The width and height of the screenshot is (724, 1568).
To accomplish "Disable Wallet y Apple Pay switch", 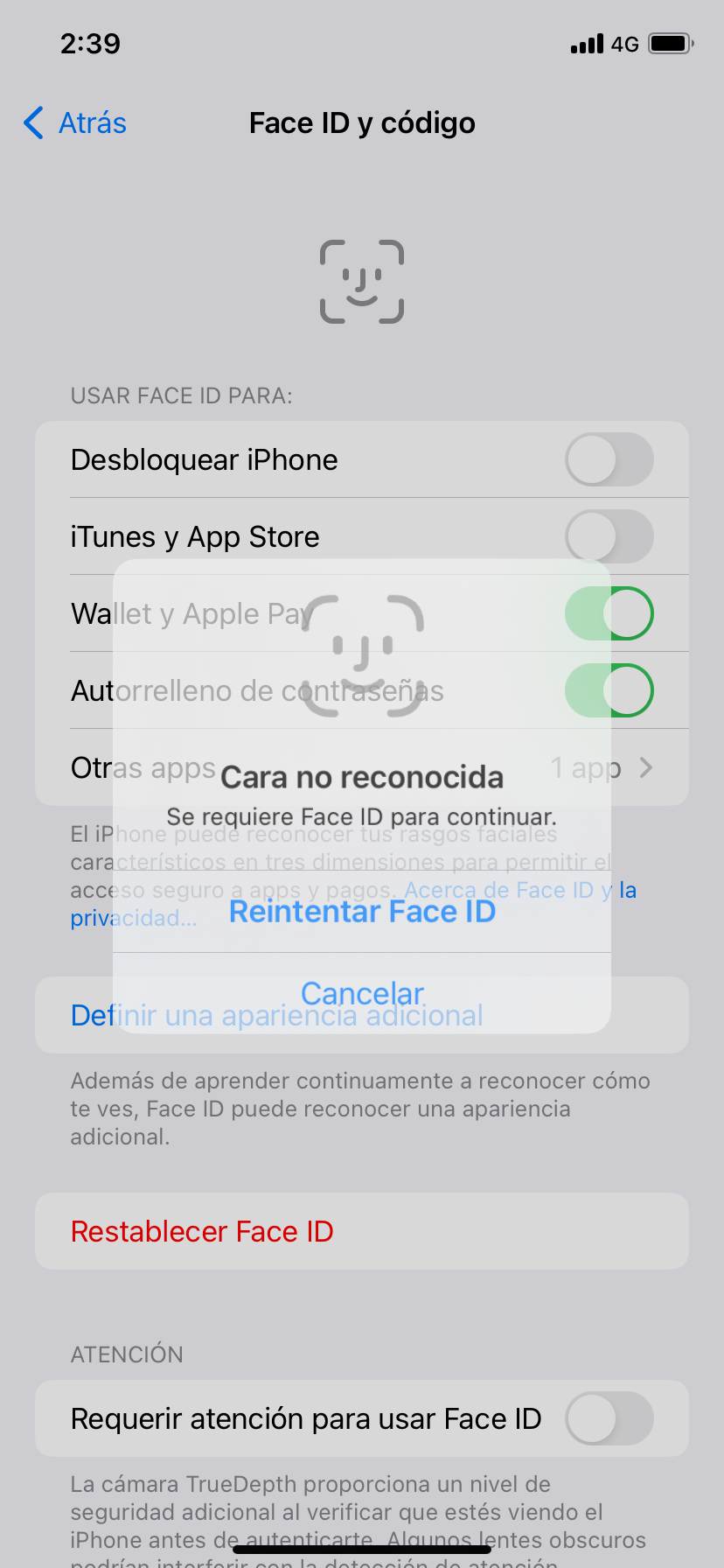I will click(609, 613).
